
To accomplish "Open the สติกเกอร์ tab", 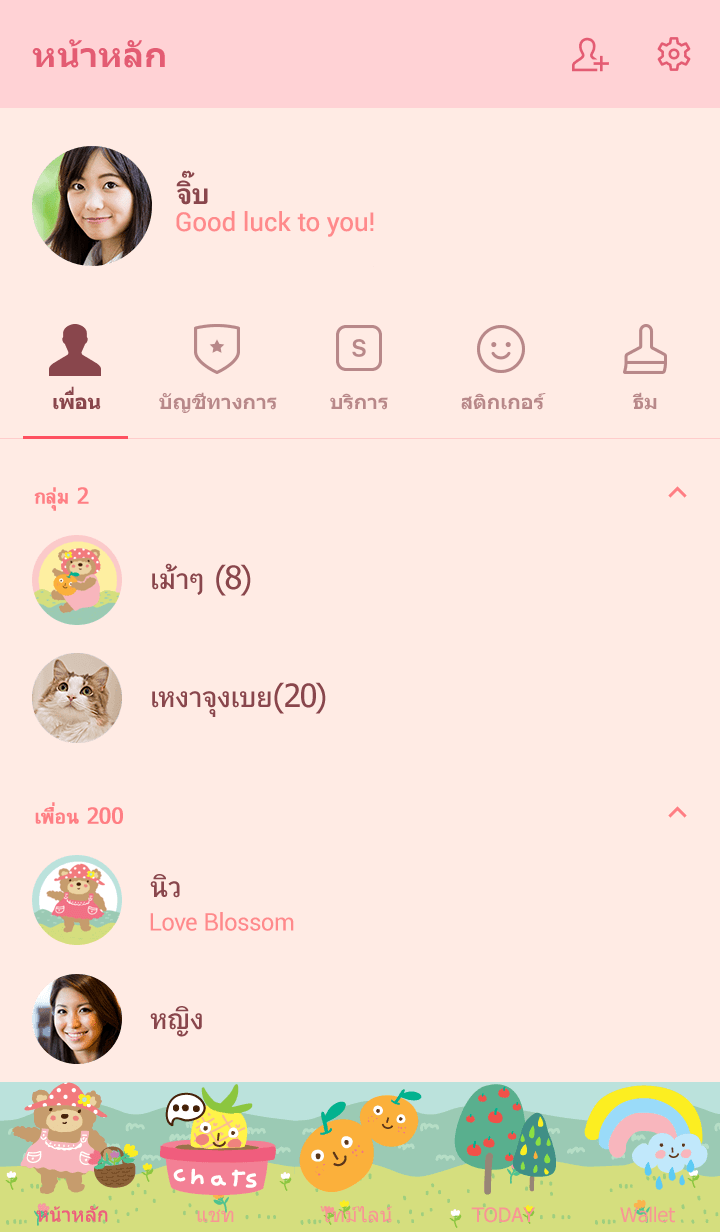I will point(501,368).
